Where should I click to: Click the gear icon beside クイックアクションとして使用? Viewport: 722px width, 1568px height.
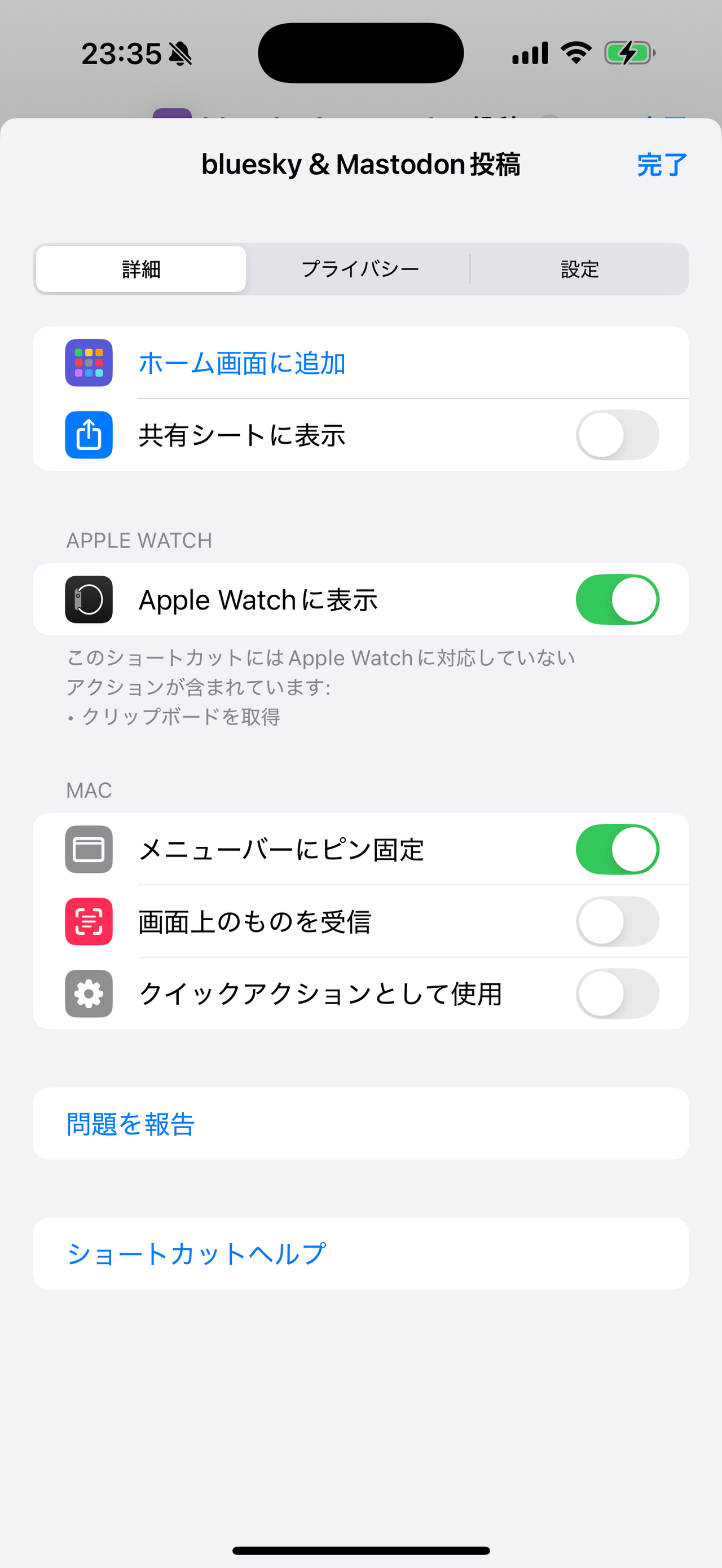(88, 995)
